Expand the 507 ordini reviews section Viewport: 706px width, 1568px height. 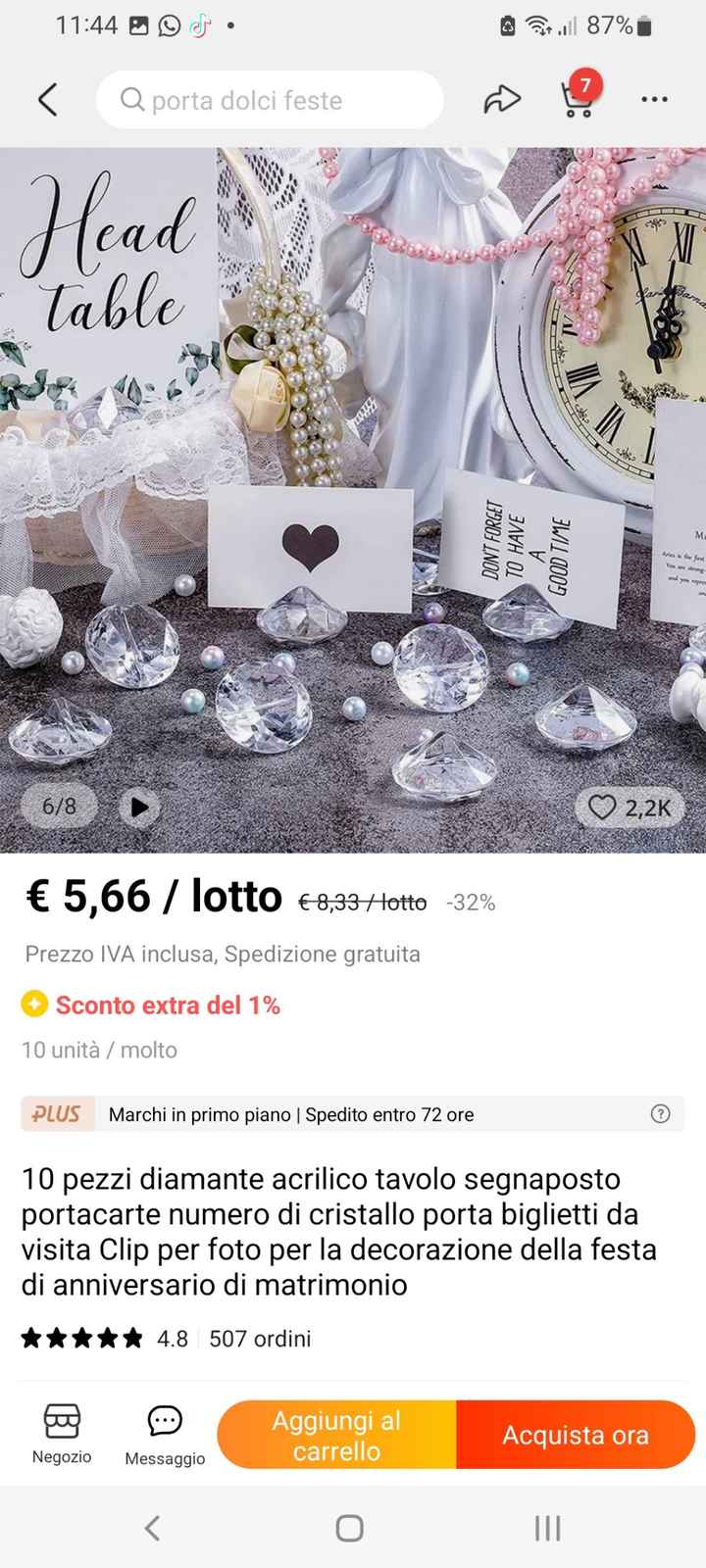pos(259,1339)
